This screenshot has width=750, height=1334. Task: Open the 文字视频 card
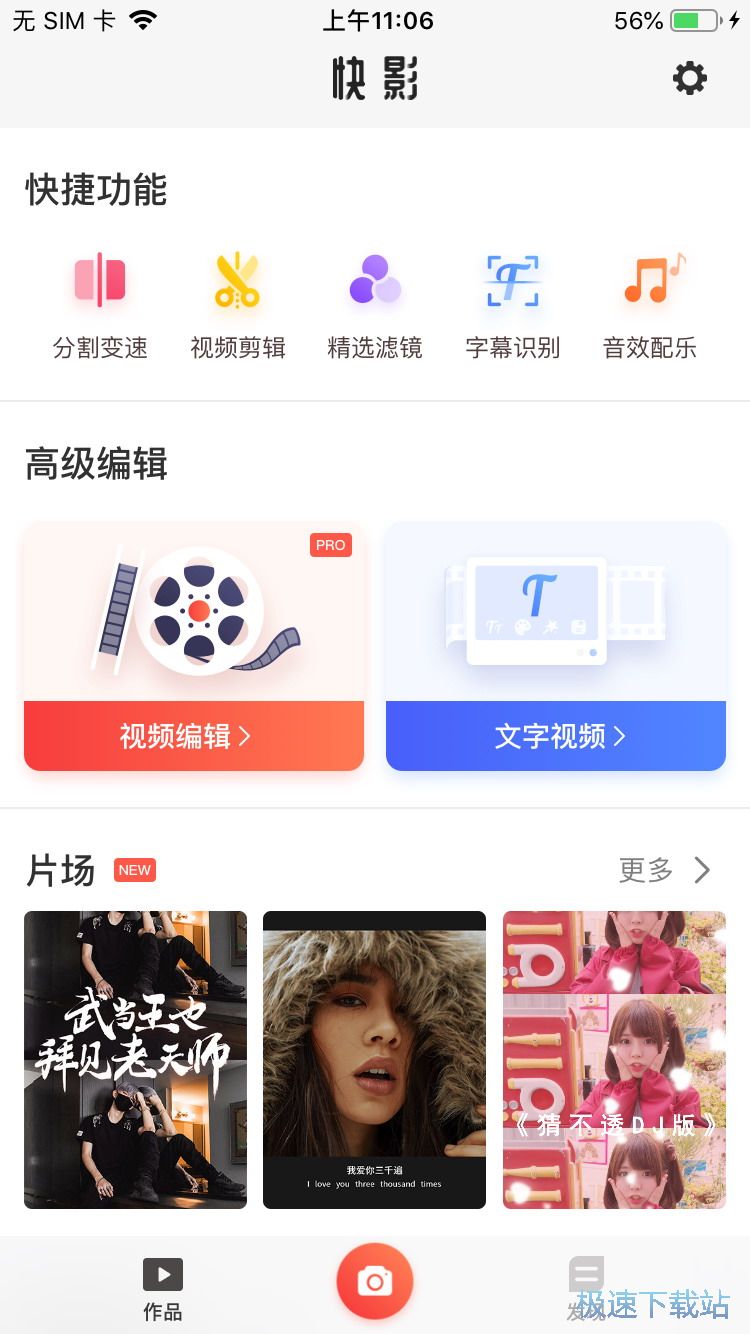coord(556,646)
